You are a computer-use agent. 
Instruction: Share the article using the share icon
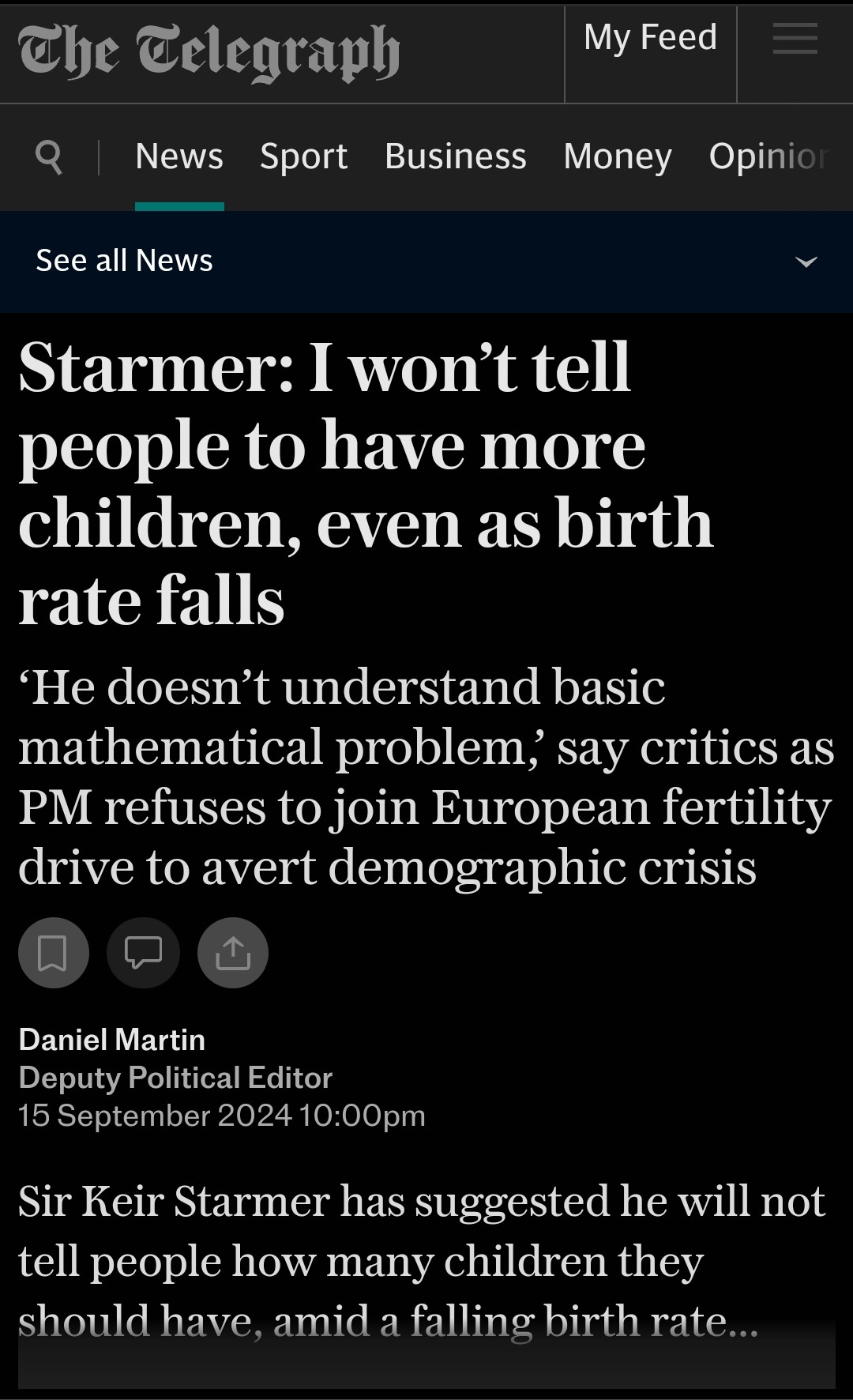pos(232,953)
